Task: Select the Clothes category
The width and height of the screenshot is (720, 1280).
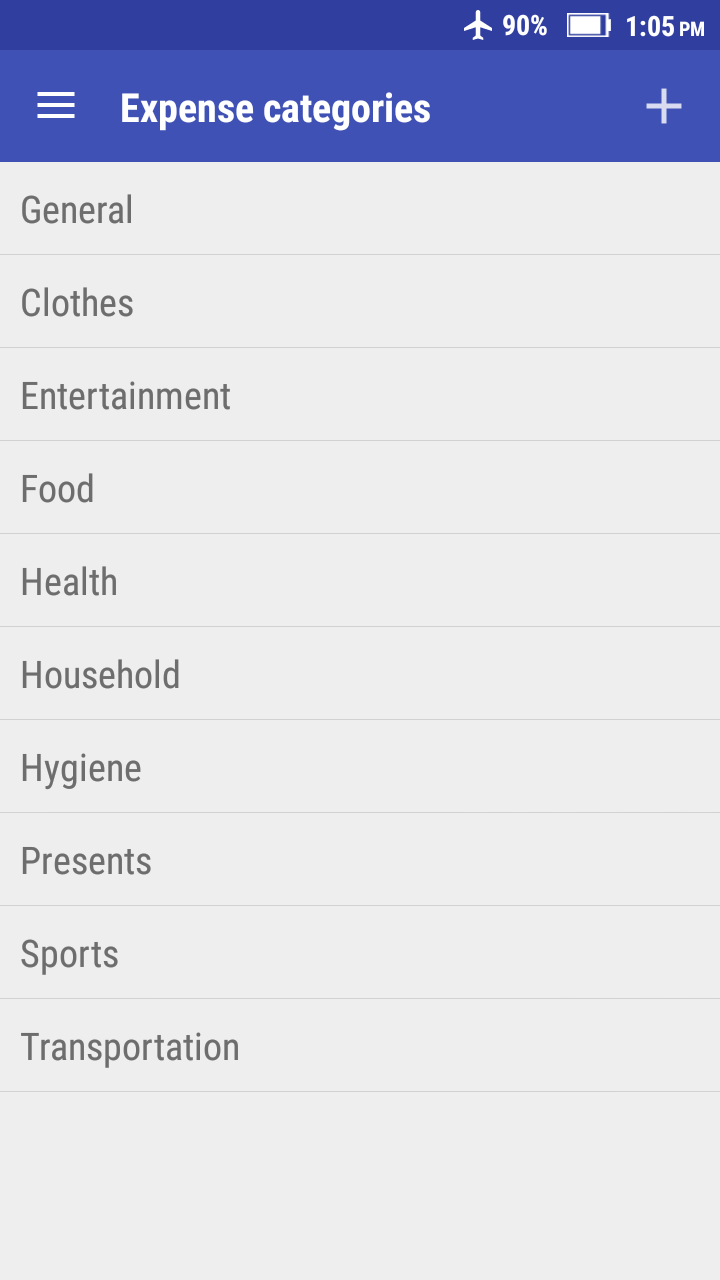Action: pyautogui.click(x=77, y=303)
